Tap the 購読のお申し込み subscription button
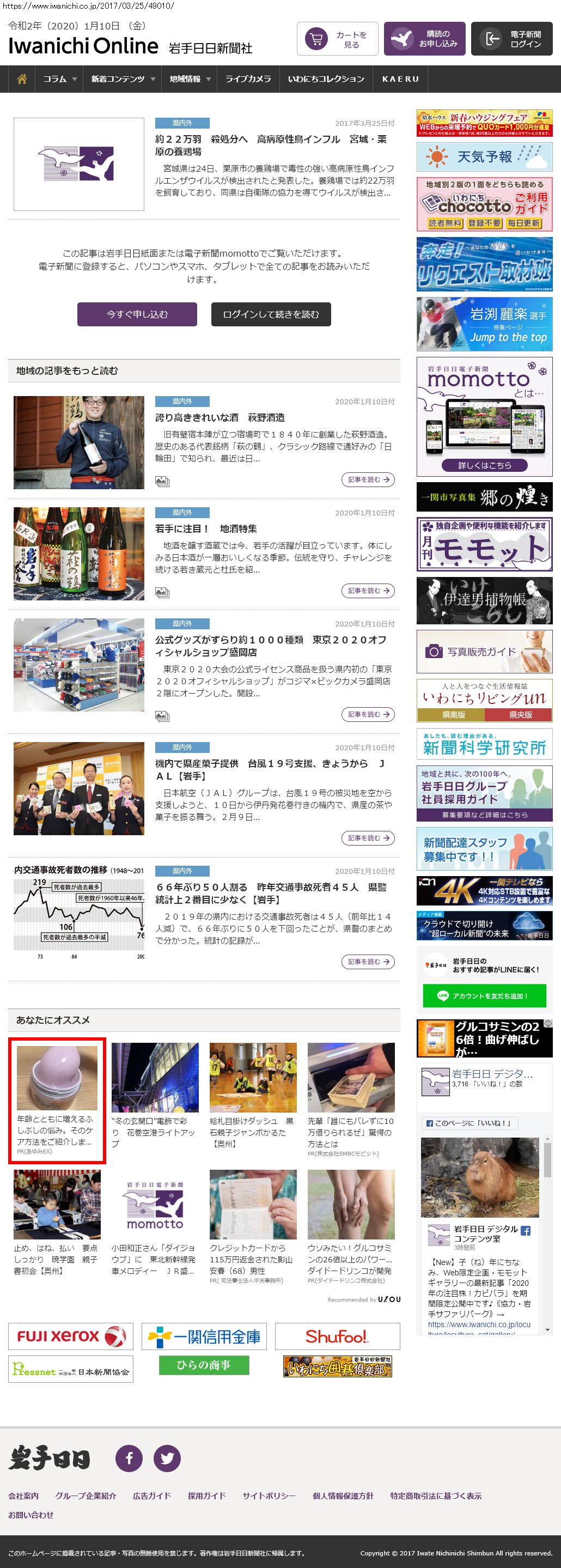 coord(424,39)
